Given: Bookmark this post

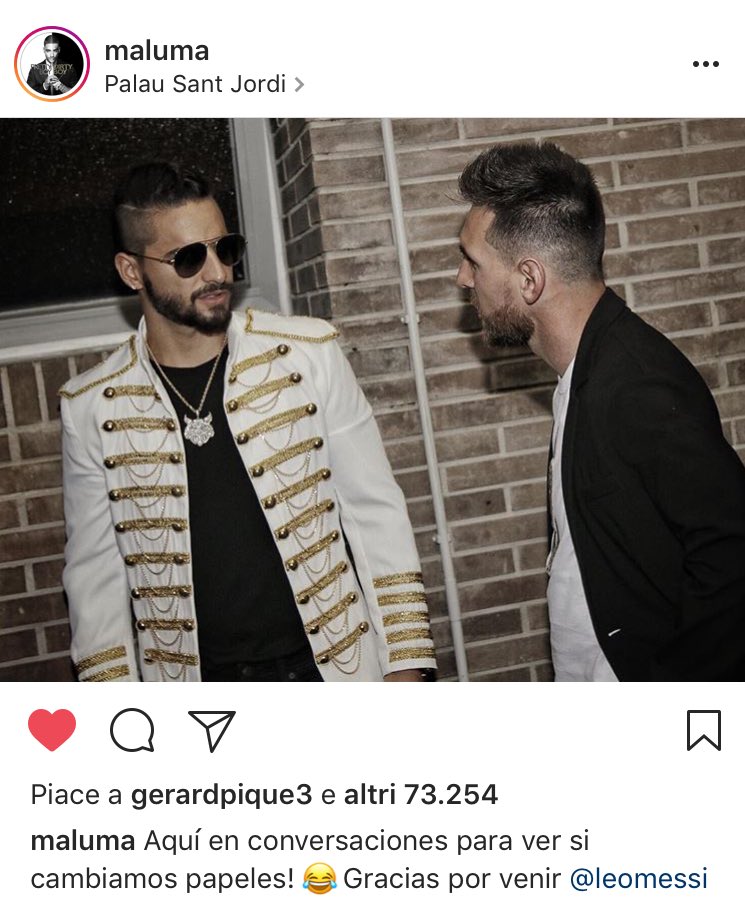Looking at the screenshot, I should pyautogui.click(x=704, y=730).
